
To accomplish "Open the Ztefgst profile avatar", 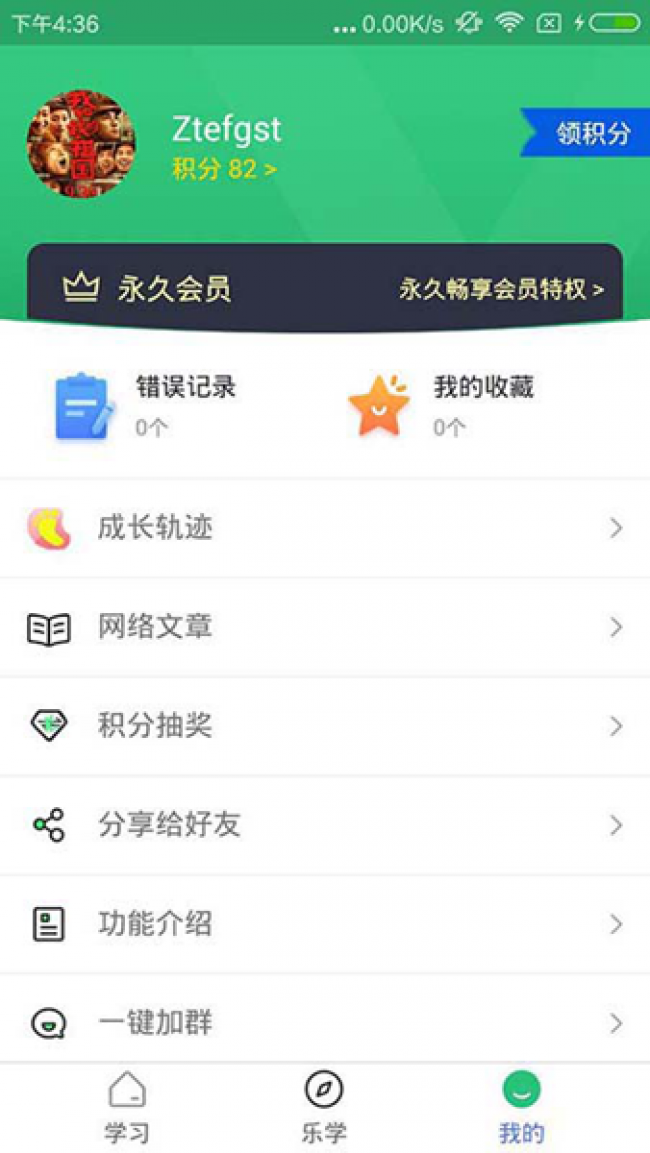I will pos(81,143).
